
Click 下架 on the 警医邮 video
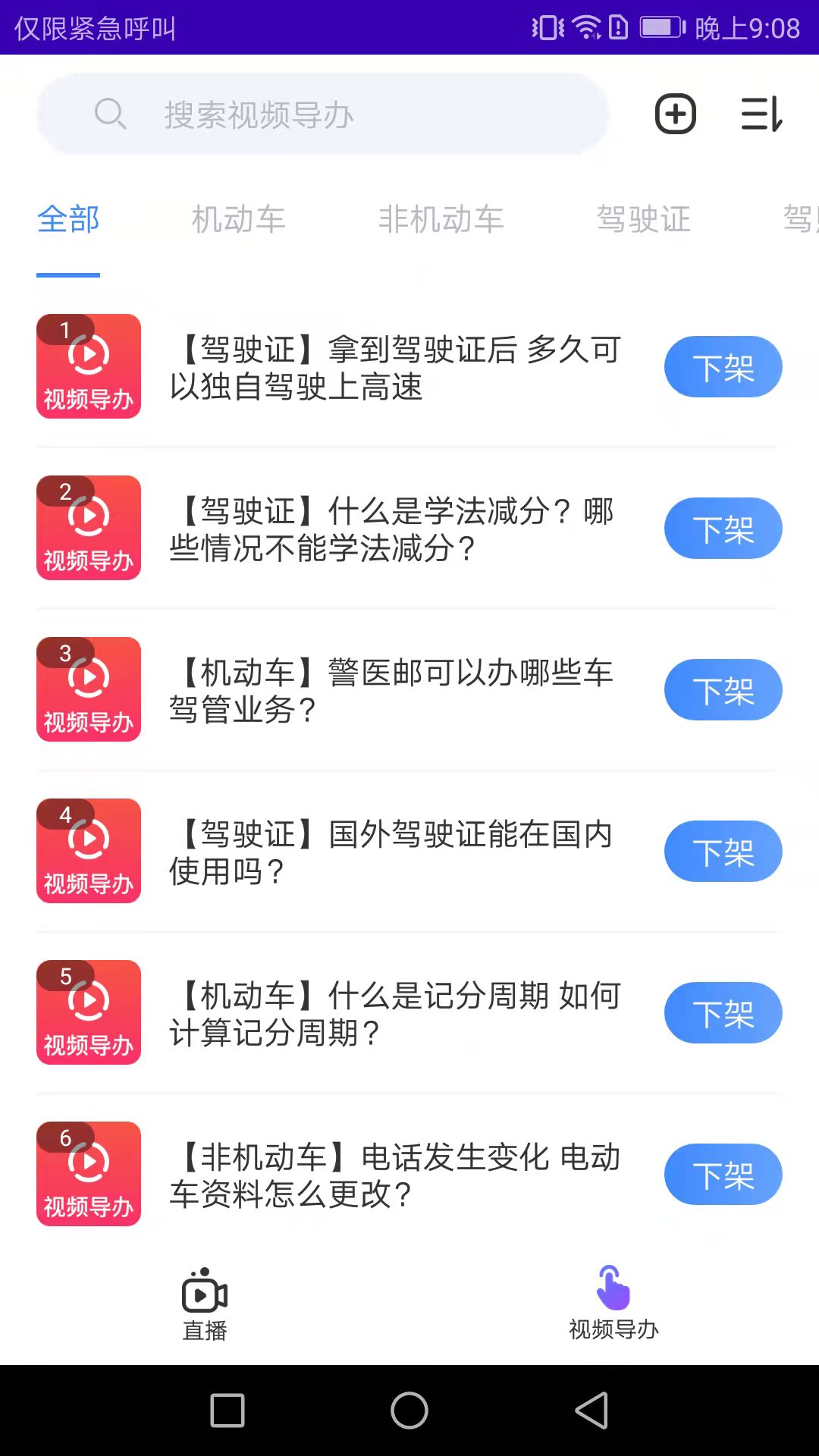[x=723, y=690]
